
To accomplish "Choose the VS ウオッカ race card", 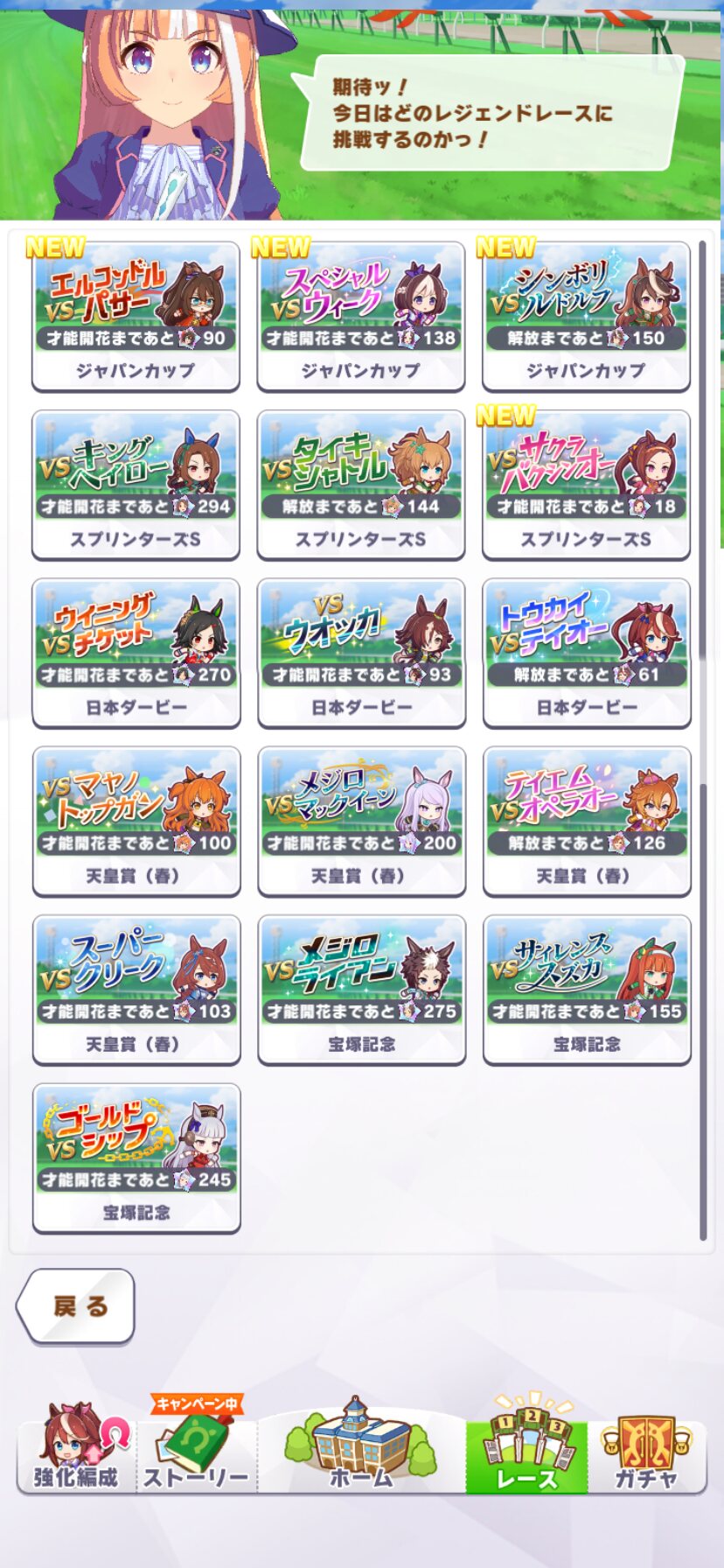I will (x=361, y=652).
